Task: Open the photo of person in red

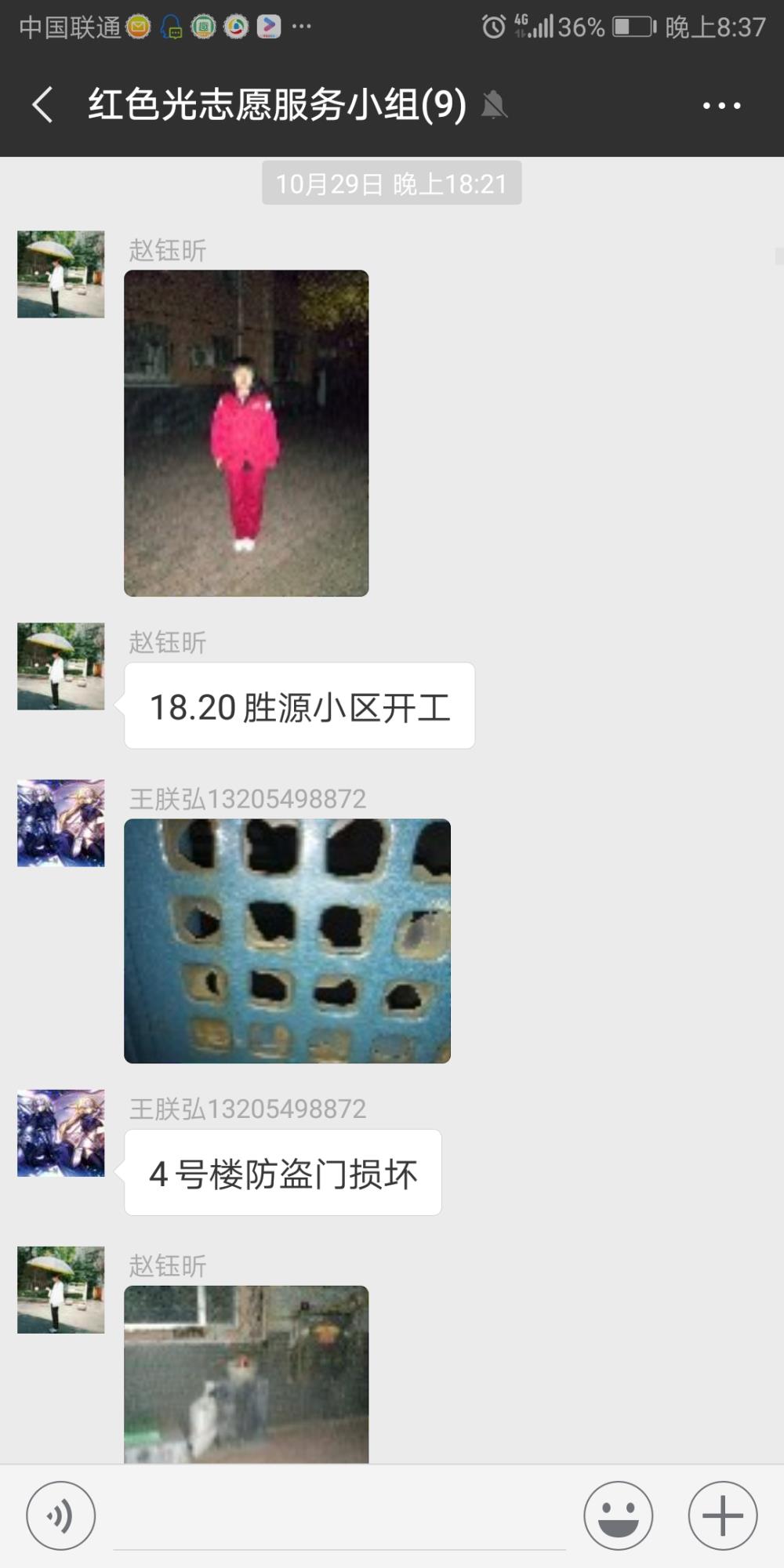Action: [246, 433]
